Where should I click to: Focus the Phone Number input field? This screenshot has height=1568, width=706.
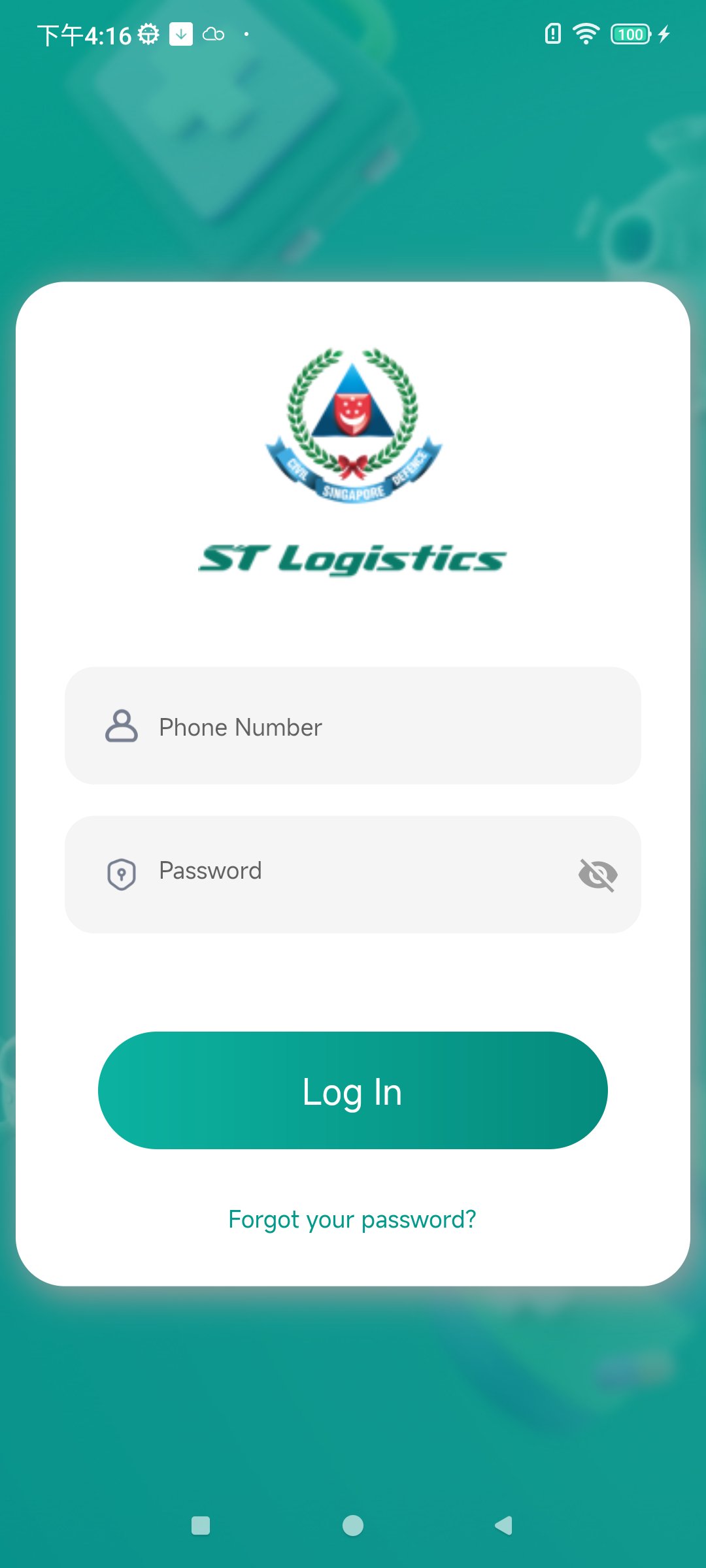click(353, 727)
